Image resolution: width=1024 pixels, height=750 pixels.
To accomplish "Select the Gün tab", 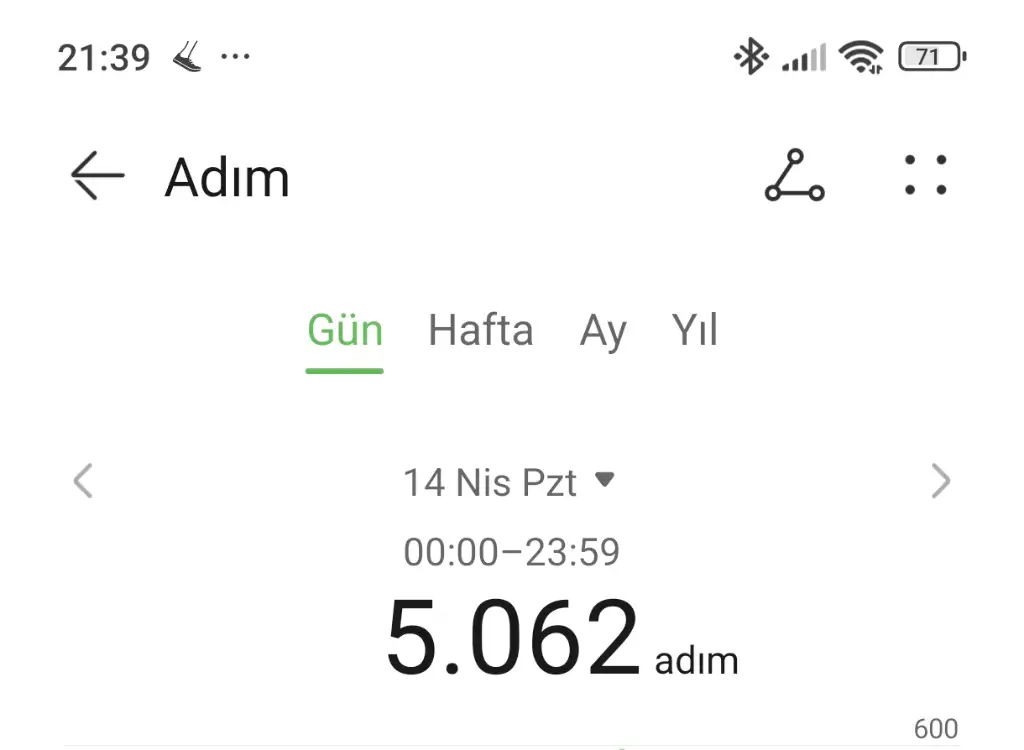I will pyautogui.click(x=345, y=331).
